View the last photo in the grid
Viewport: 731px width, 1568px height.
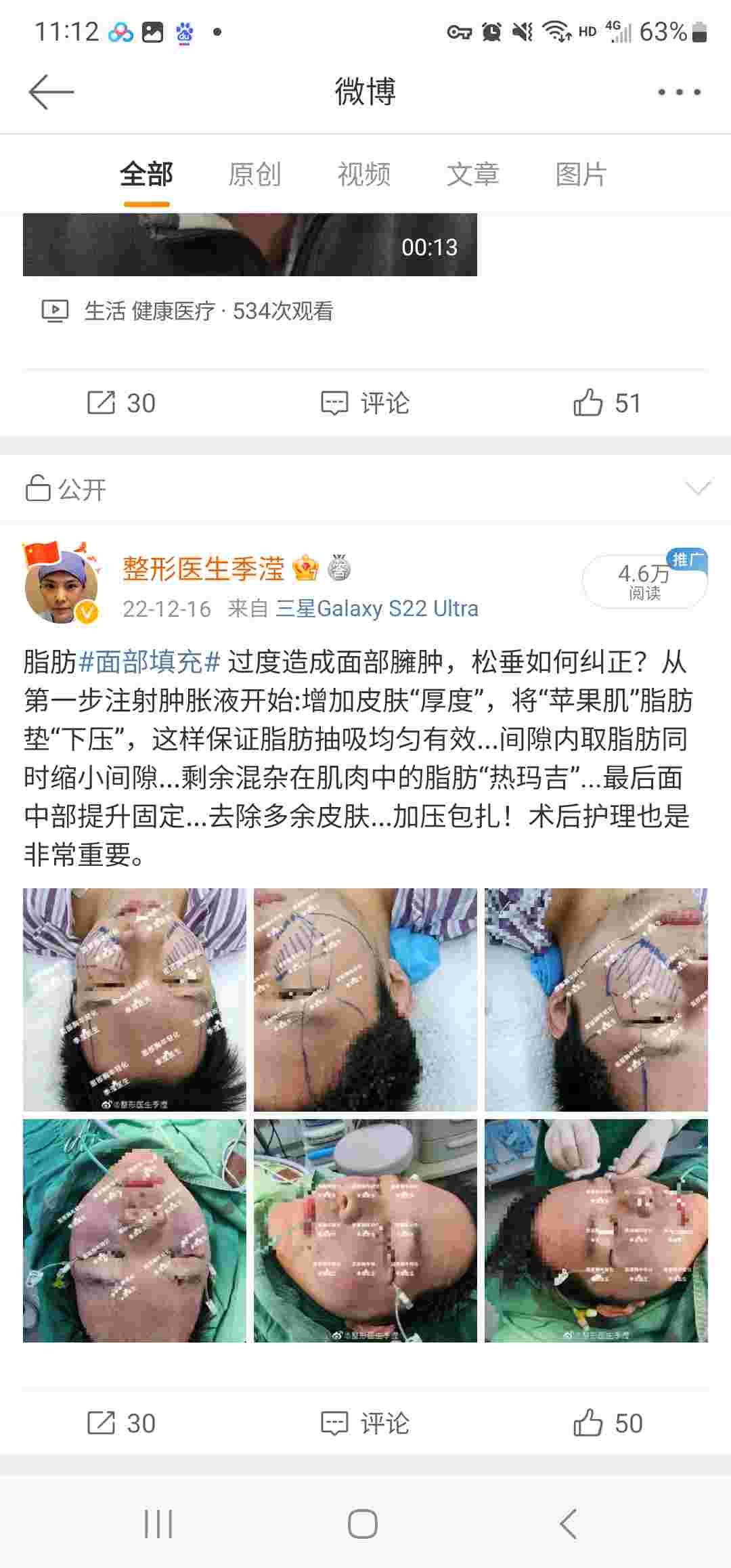pyautogui.click(x=596, y=1230)
